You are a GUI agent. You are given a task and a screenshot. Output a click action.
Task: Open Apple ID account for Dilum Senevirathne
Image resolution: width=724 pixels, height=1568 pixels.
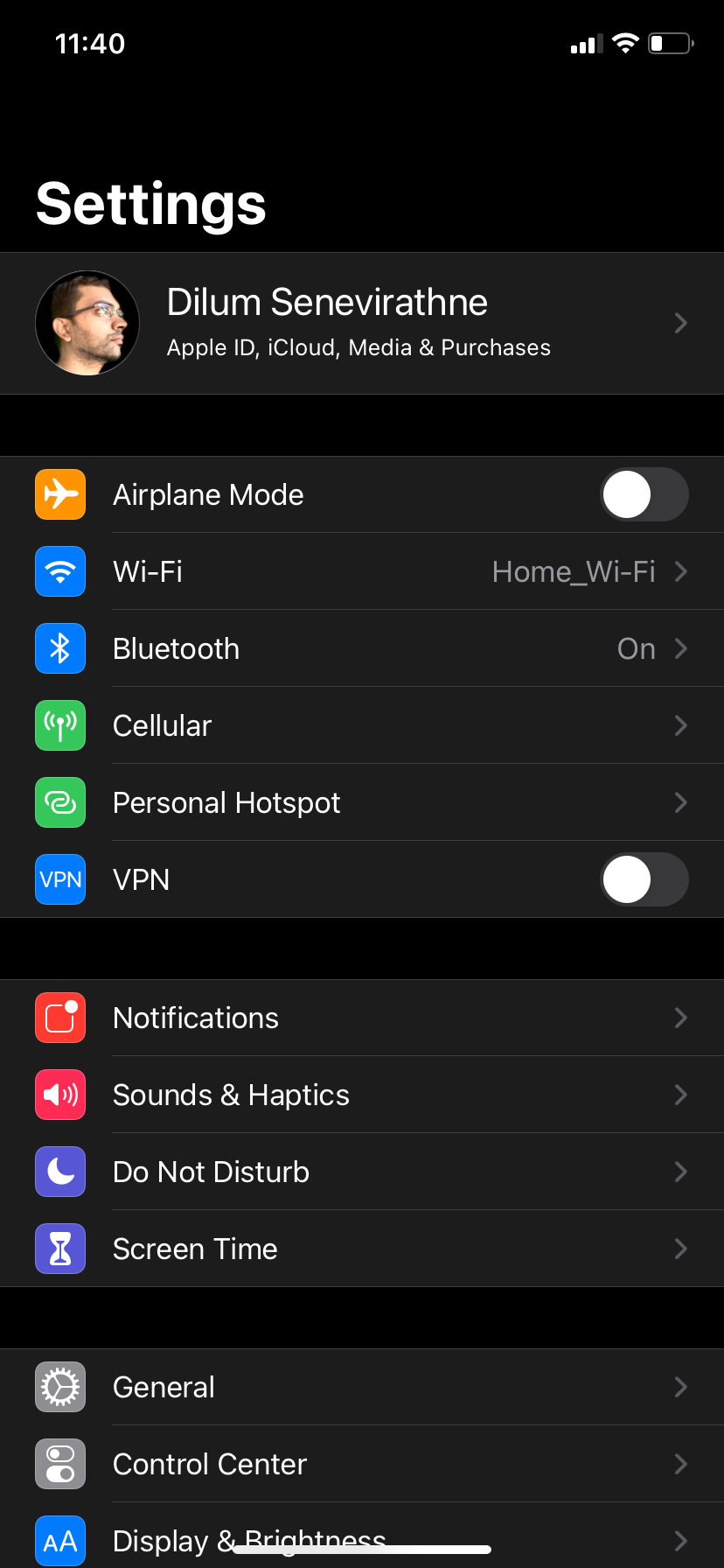tap(362, 323)
